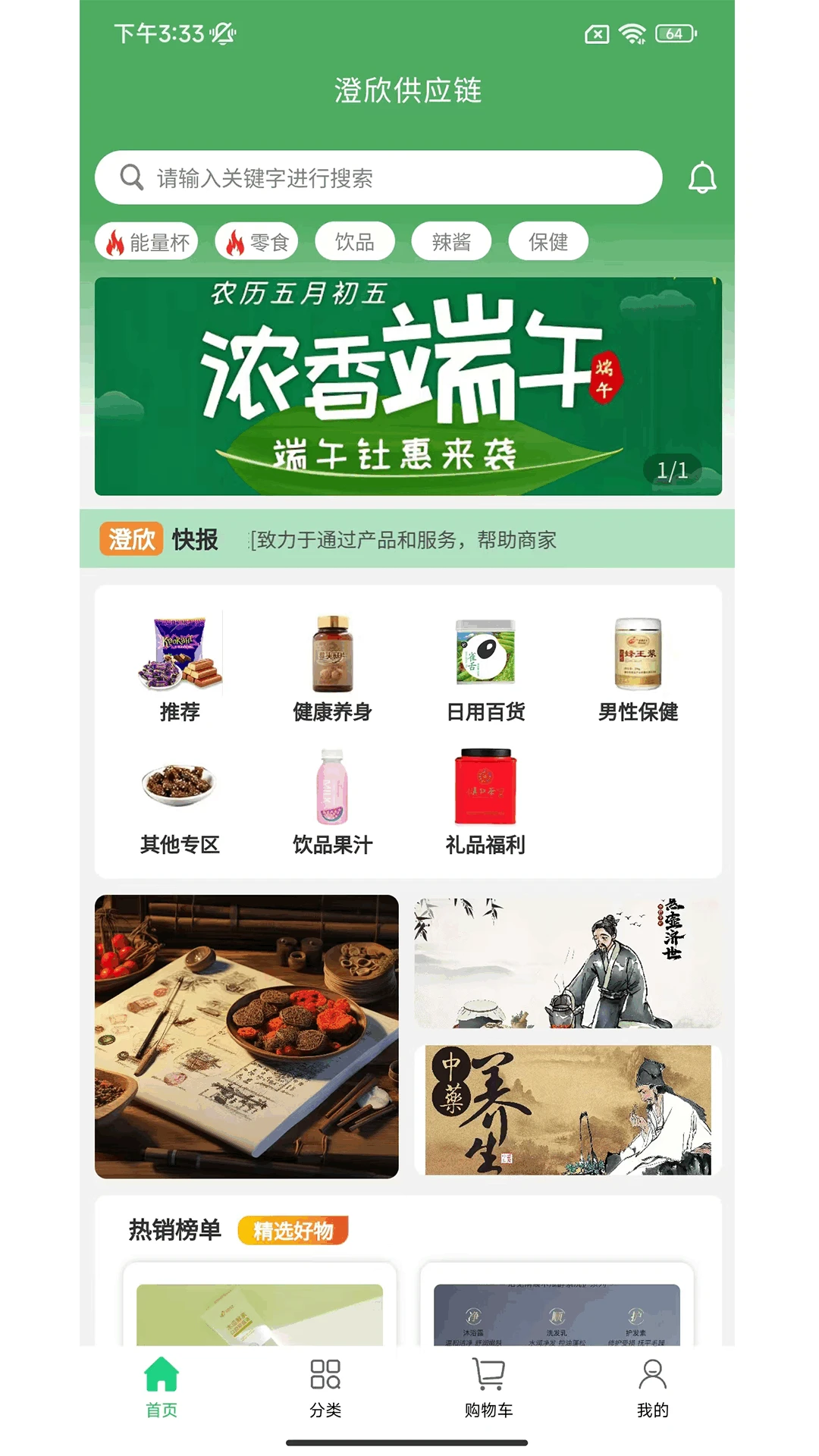This screenshot has height=1456, width=819.
Task: Switch to the 购物车 tab
Action: pyautogui.click(x=489, y=1388)
